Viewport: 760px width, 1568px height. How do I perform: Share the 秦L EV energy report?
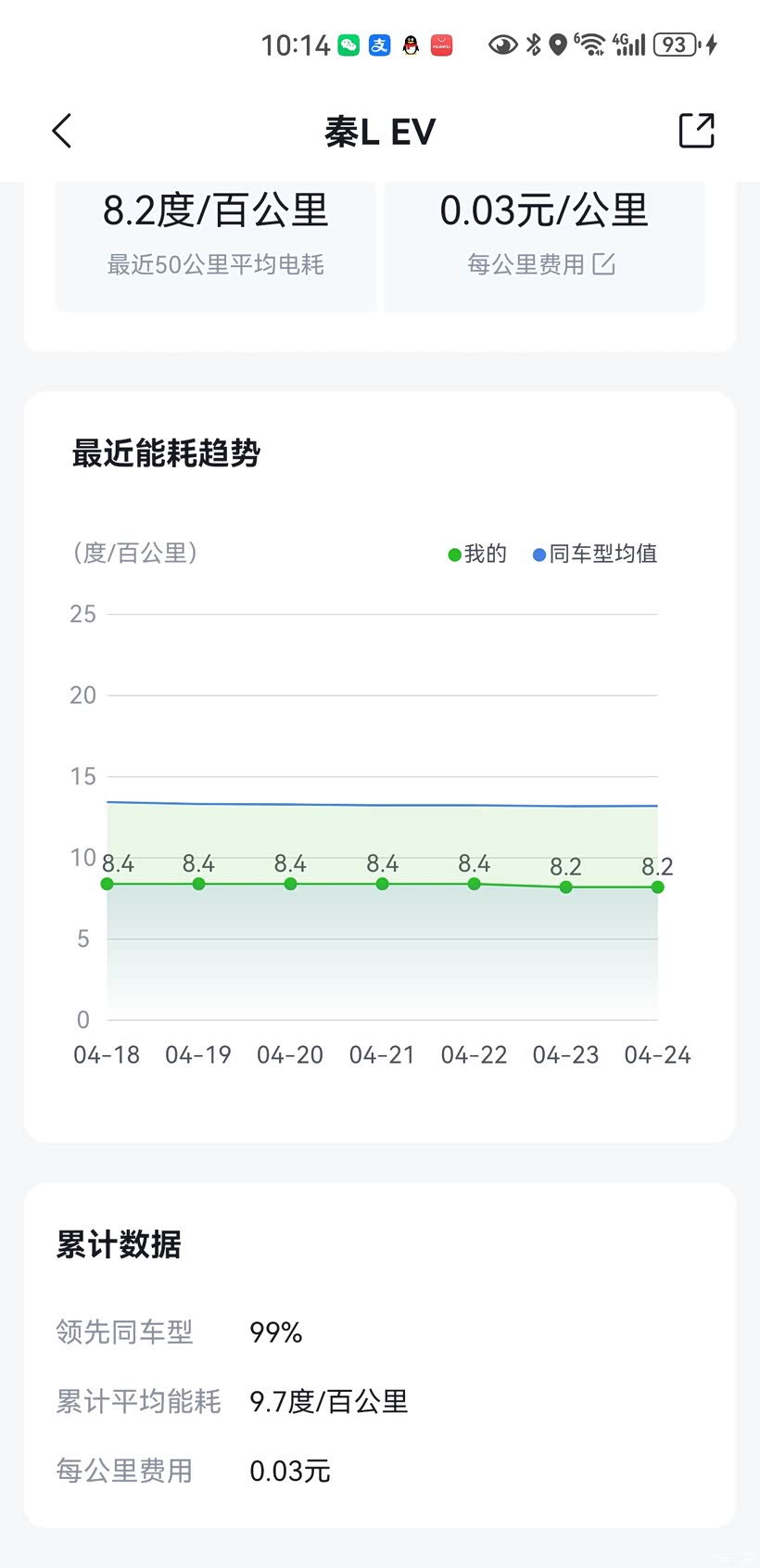[x=696, y=131]
